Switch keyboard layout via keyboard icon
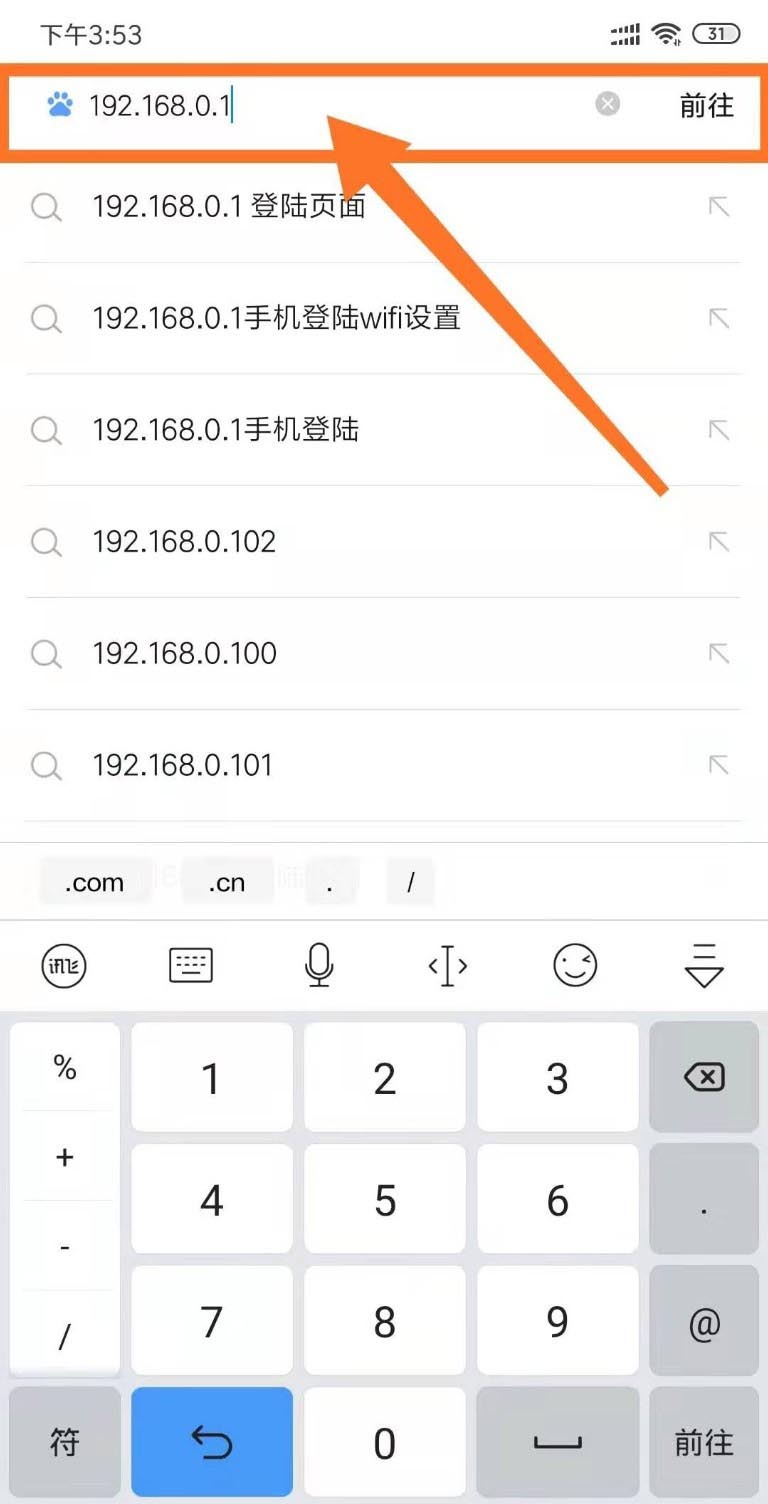The image size is (768, 1504). click(191, 966)
